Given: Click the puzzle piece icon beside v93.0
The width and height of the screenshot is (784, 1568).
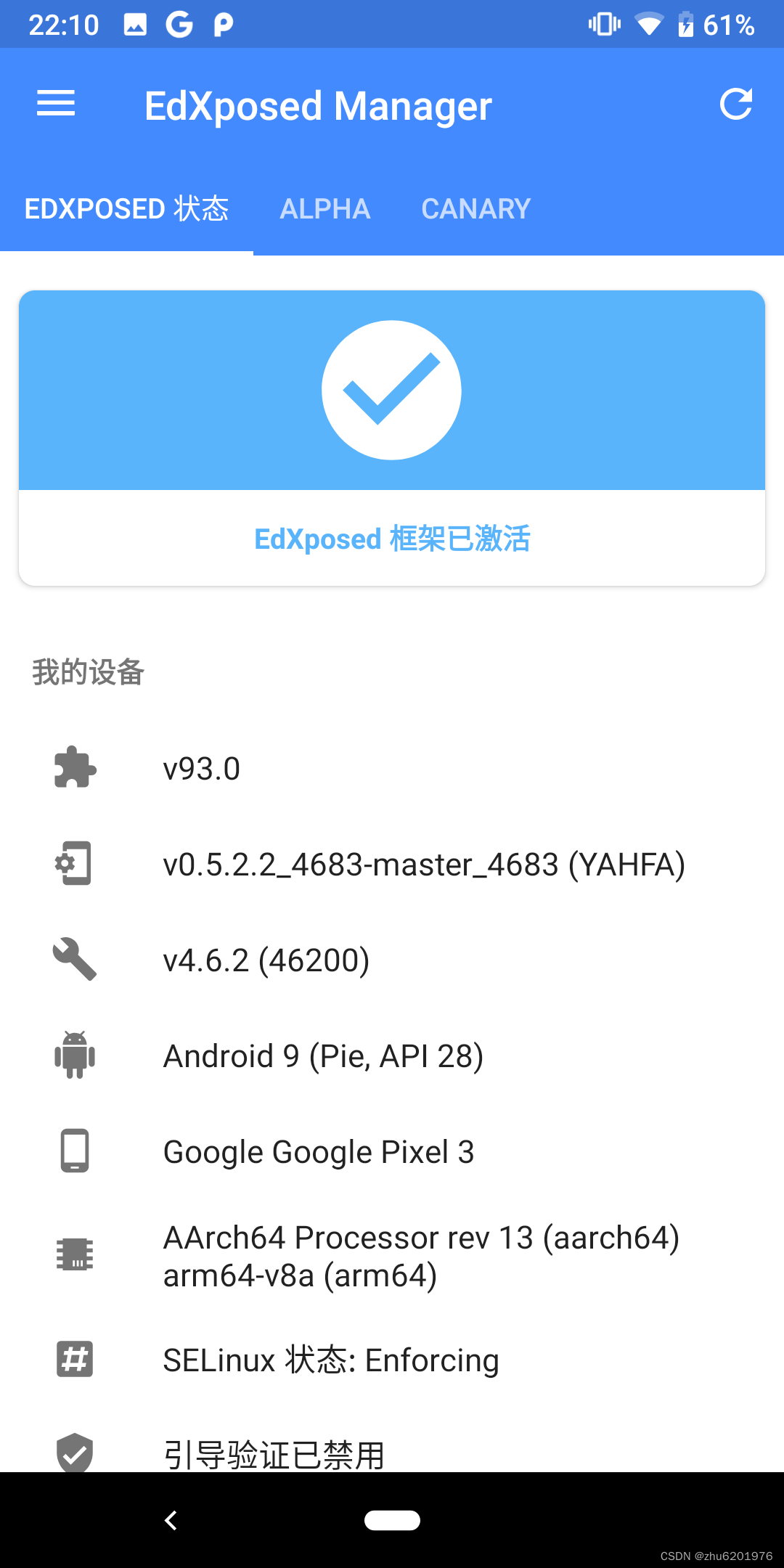Looking at the screenshot, I should [73, 768].
